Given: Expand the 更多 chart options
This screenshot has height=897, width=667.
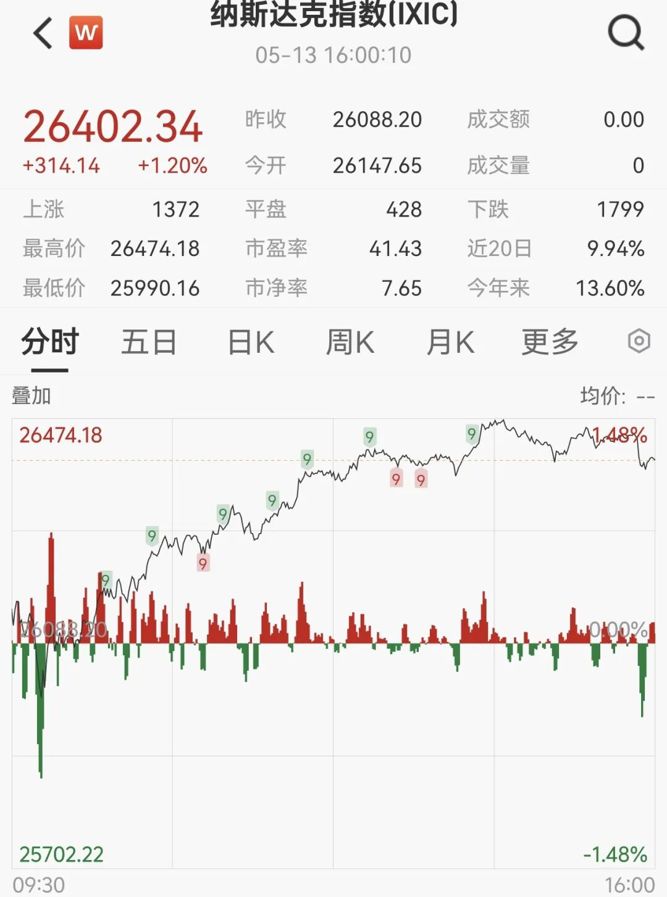Looking at the screenshot, I should tap(550, 342).
